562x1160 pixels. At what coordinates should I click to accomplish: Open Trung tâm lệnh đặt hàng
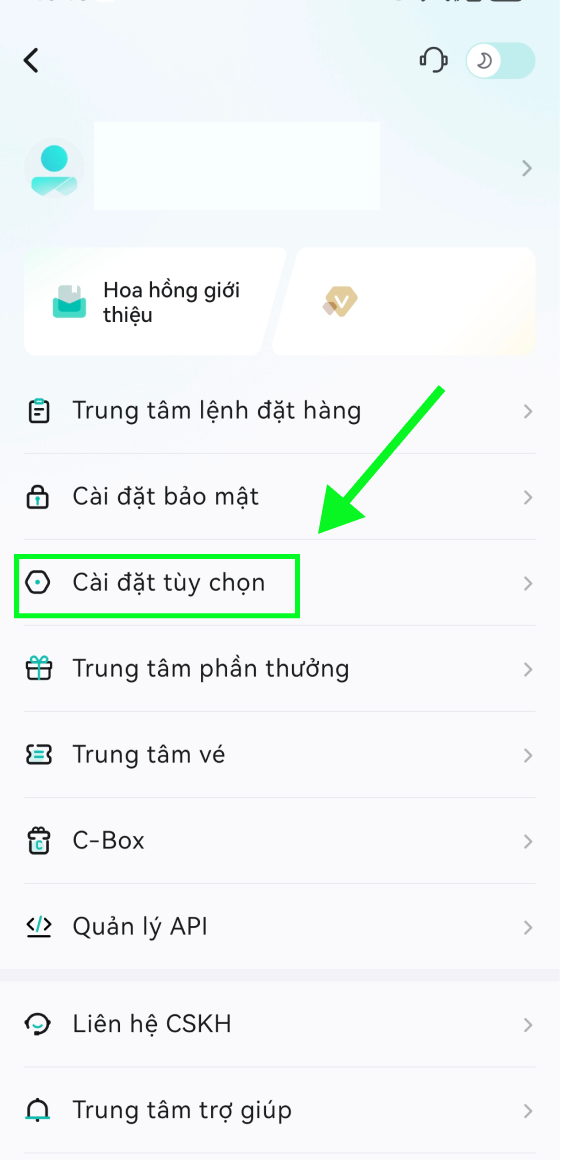[x=280, y=411]
